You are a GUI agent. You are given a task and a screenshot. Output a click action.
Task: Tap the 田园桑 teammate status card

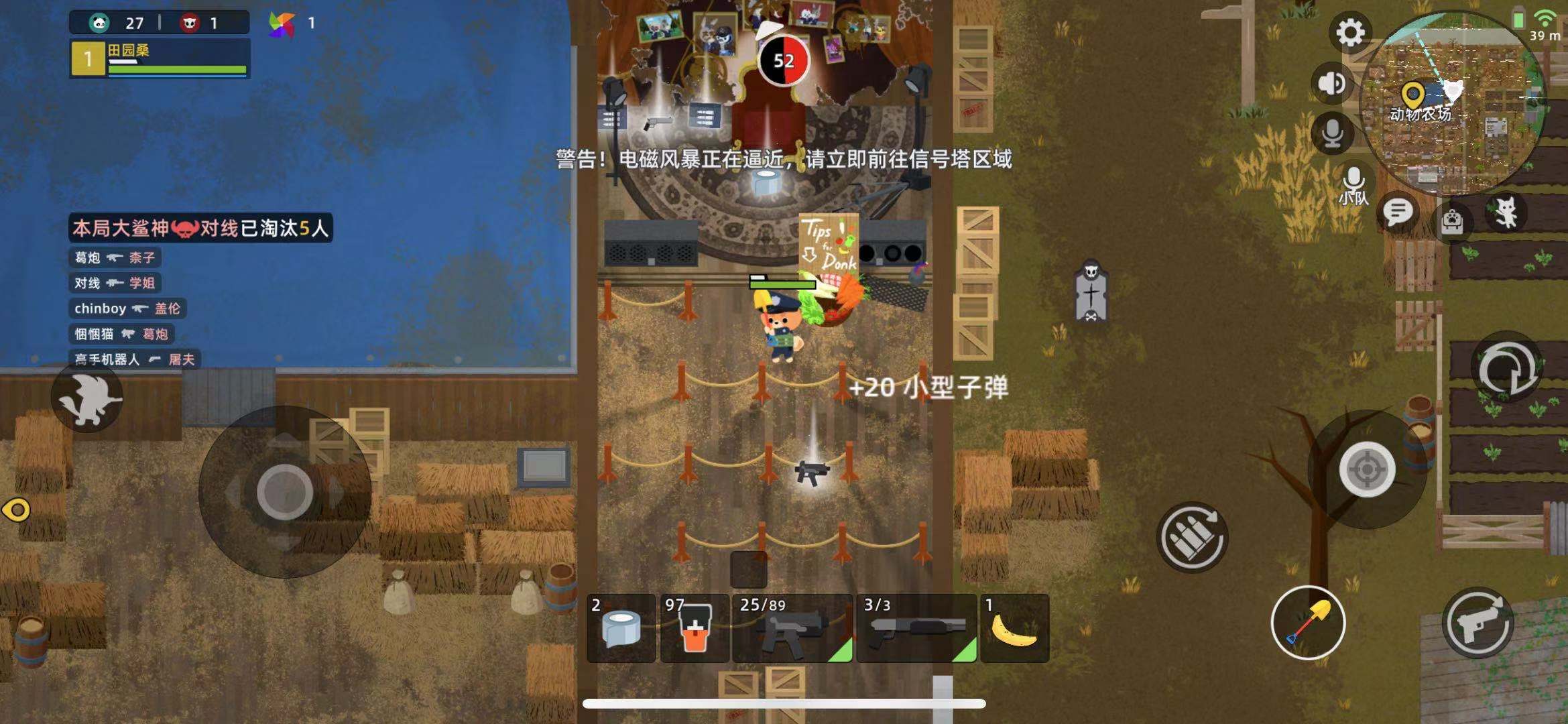point(161,59)
